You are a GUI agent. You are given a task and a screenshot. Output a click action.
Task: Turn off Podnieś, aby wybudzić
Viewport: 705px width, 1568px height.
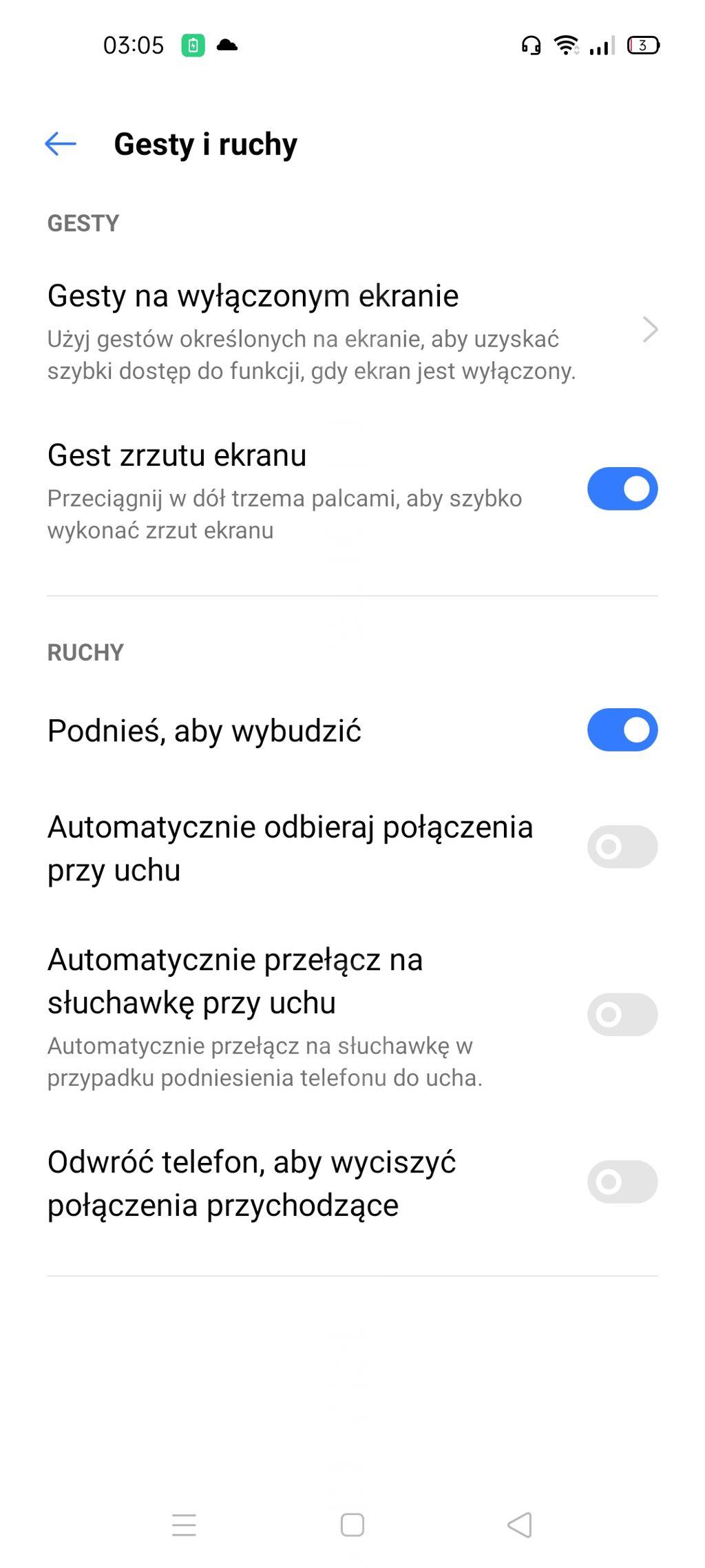(x=622, y=730)
